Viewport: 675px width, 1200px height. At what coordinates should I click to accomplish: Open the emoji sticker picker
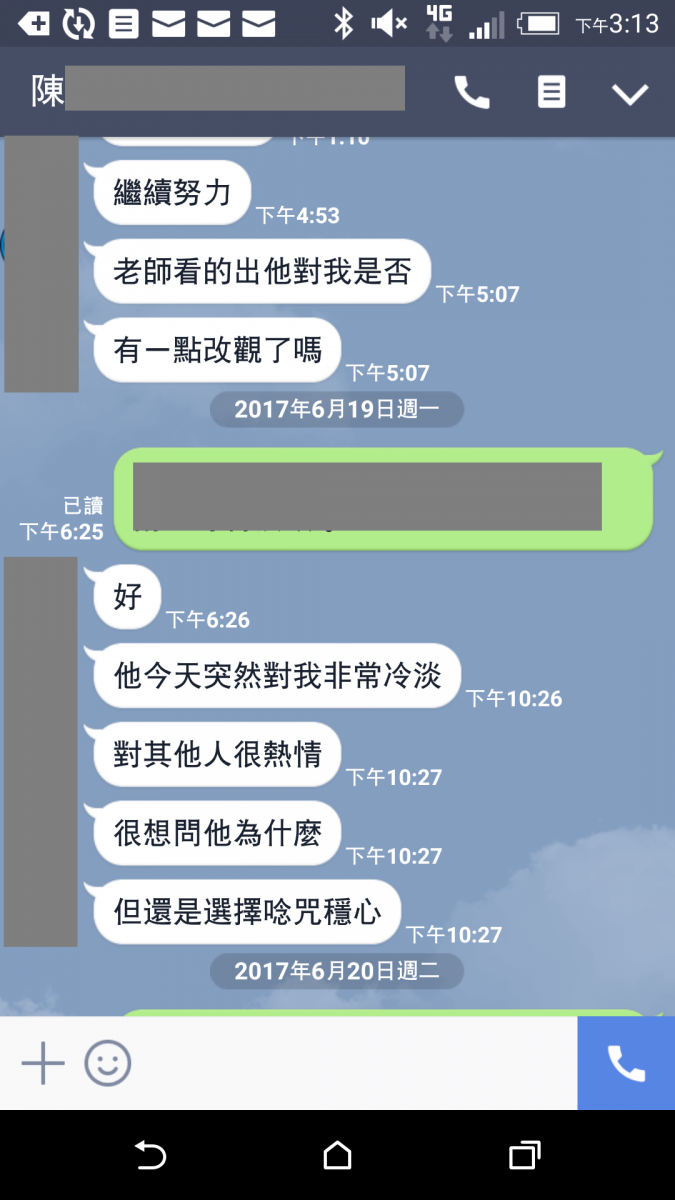click(x=108, y=1063)
